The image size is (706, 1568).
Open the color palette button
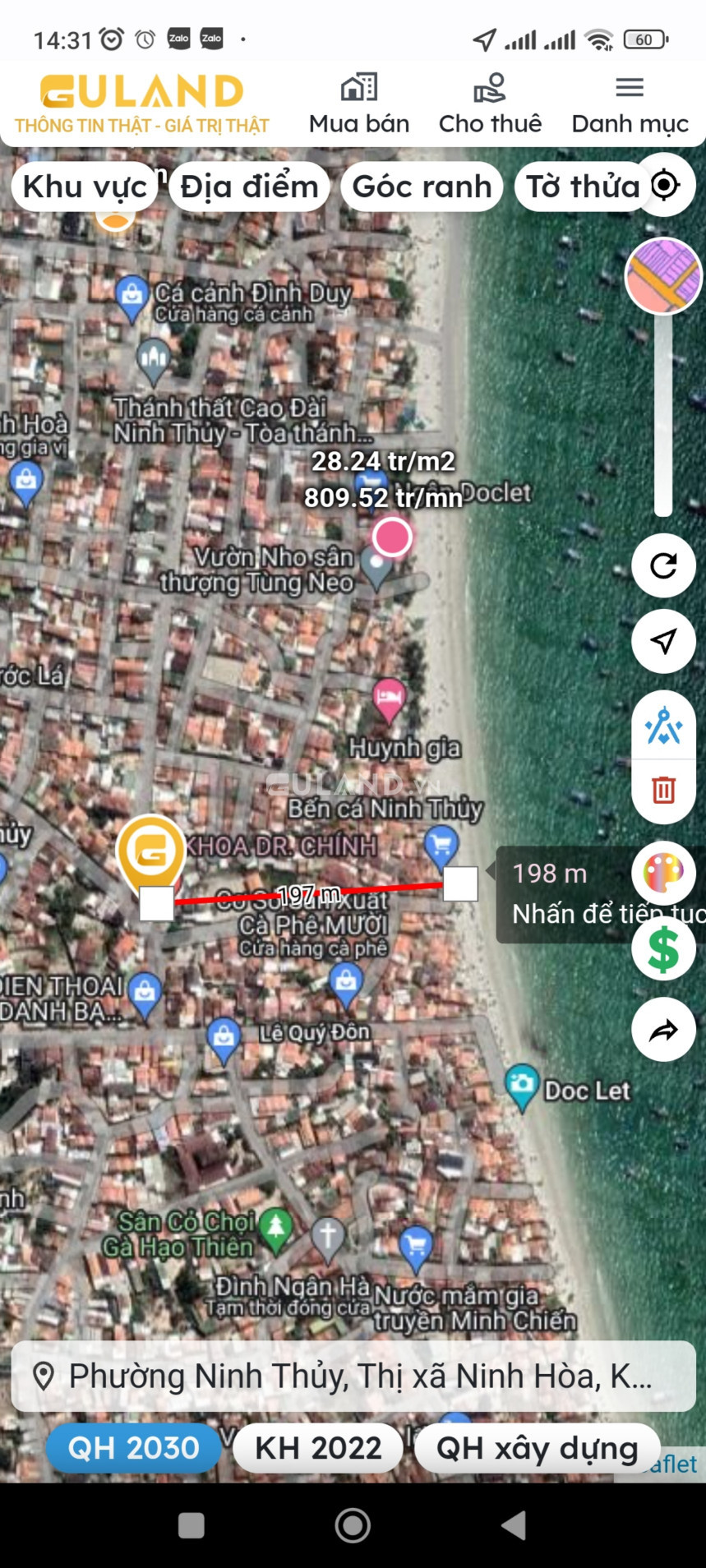point(663,872)
